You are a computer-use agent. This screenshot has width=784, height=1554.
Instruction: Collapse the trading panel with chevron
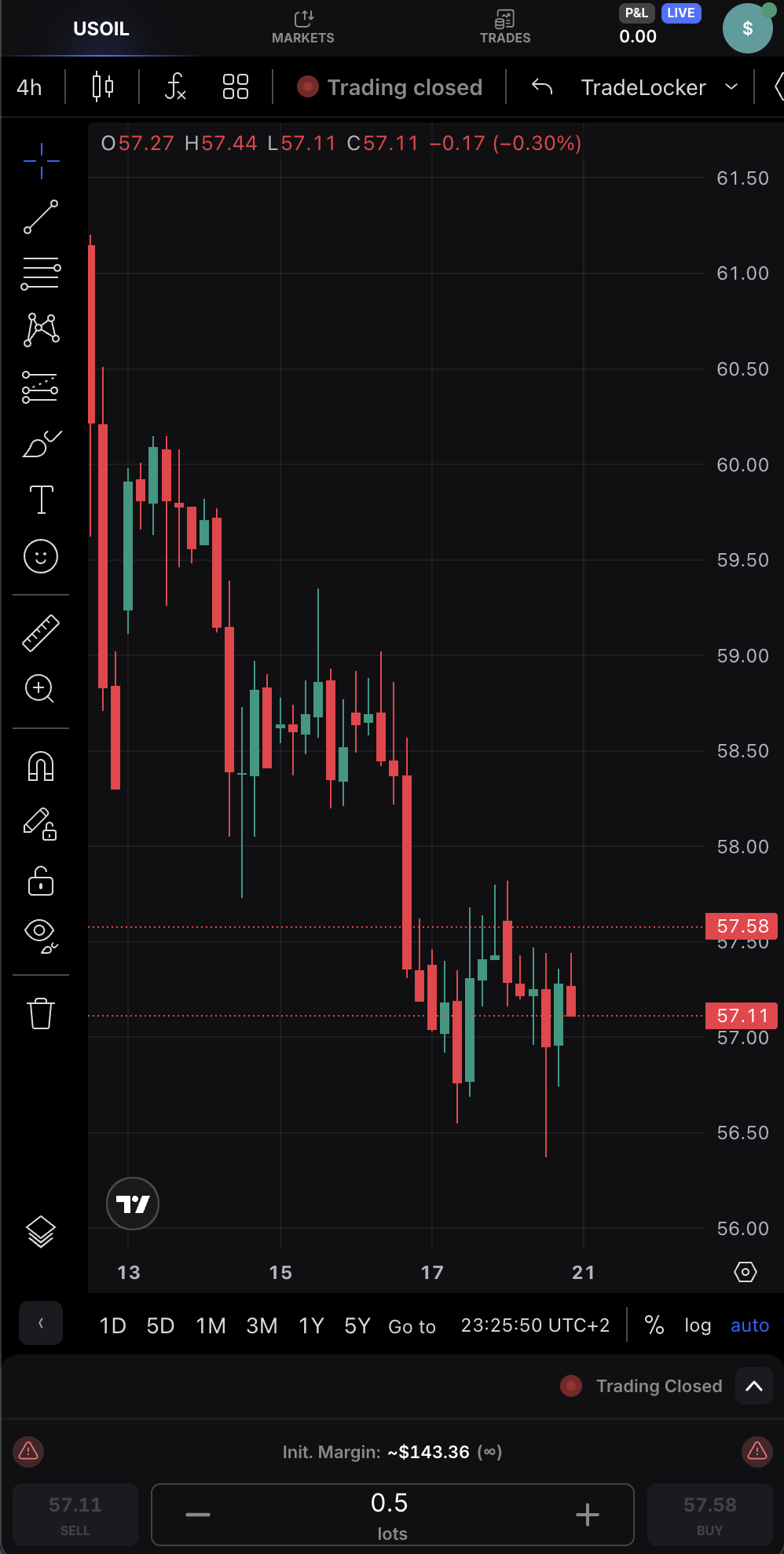(x=753, y=1386)
